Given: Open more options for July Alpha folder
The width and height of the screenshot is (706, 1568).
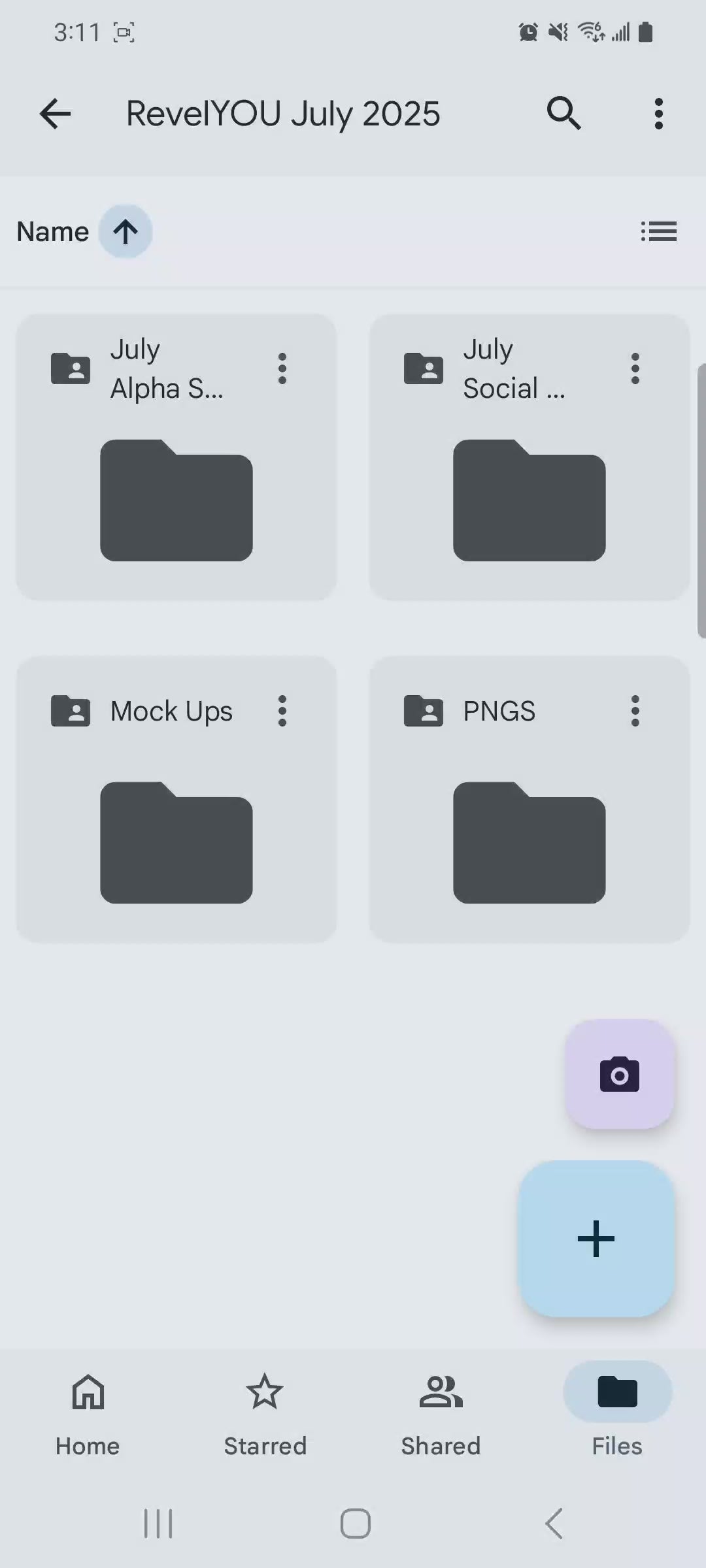Looking at the screenshot, I should pyautogui.click(x=282, y=368).
